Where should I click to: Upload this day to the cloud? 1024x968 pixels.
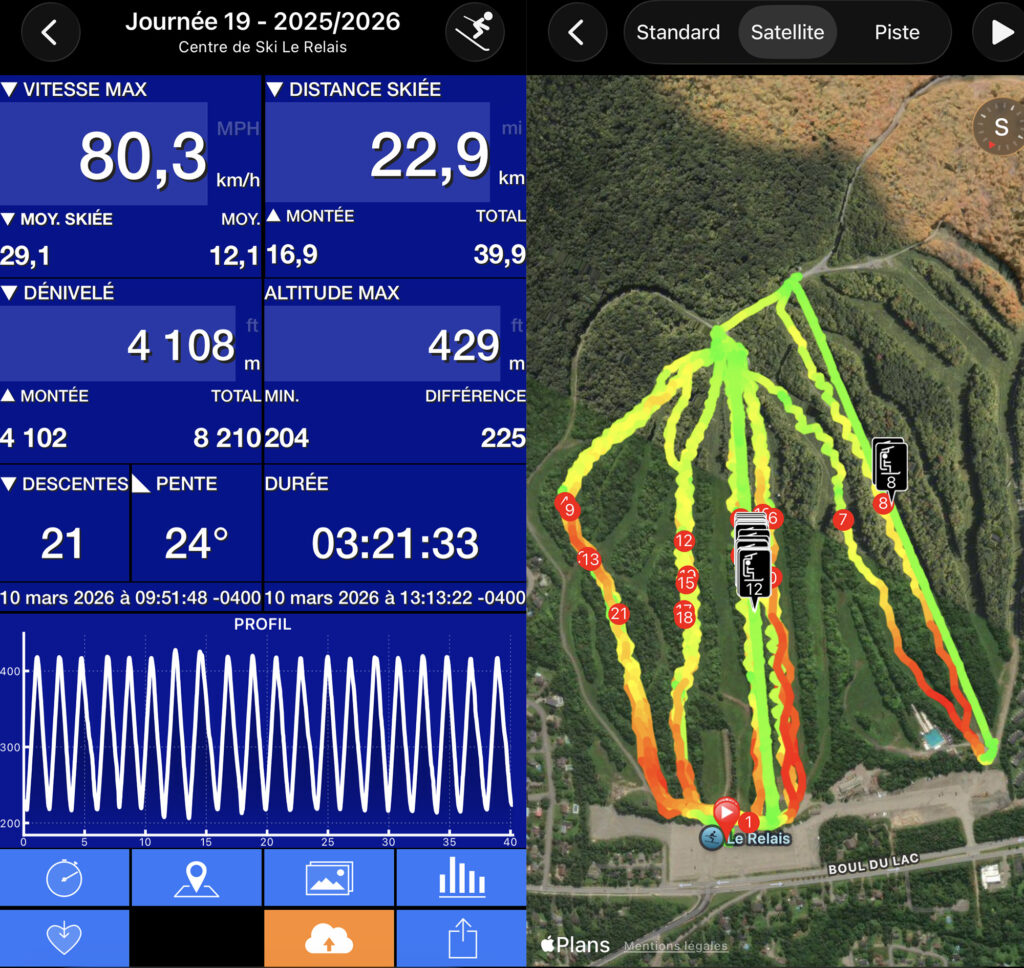329,938
